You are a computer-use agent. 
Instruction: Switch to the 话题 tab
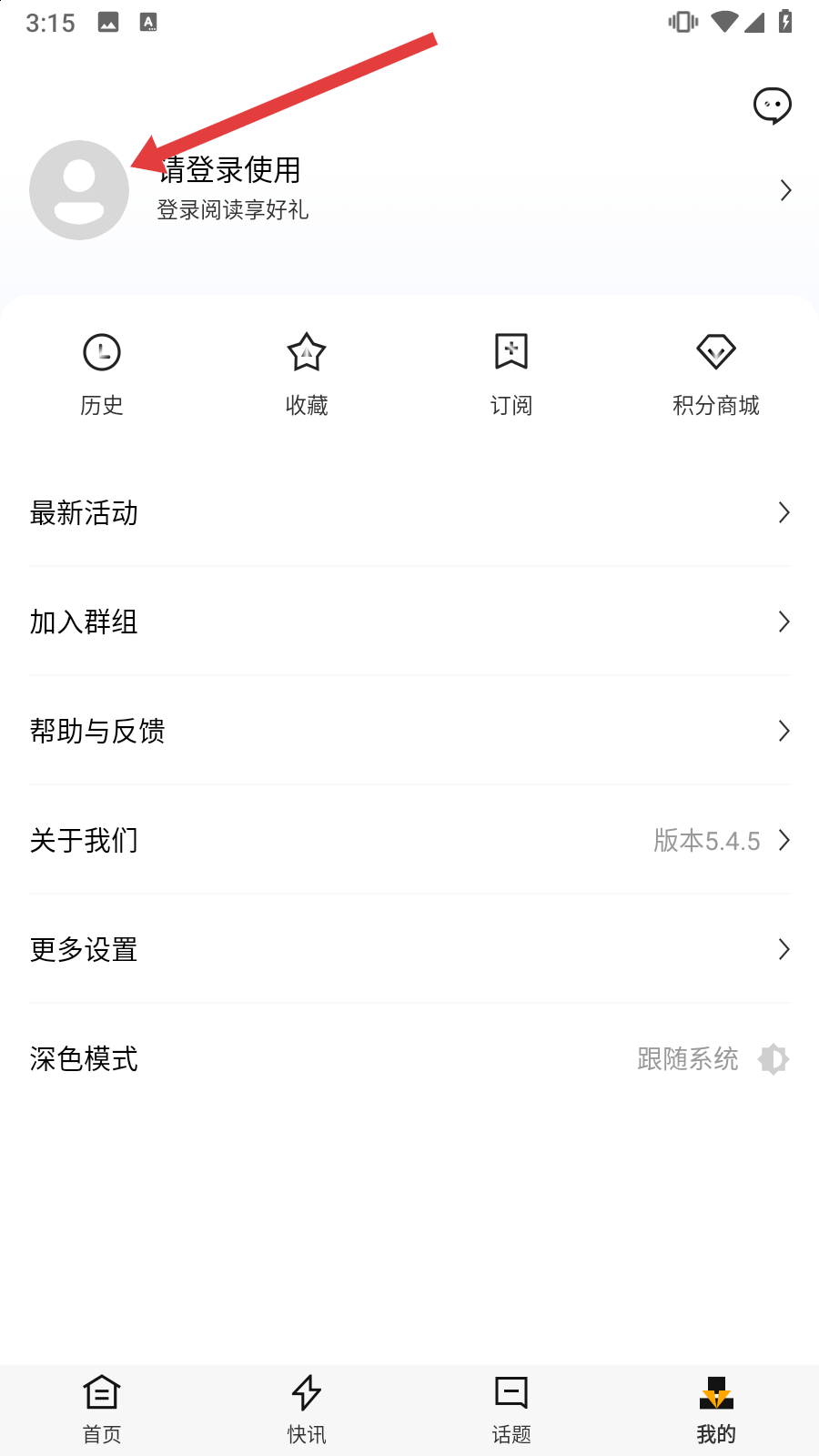[511, 1410]
